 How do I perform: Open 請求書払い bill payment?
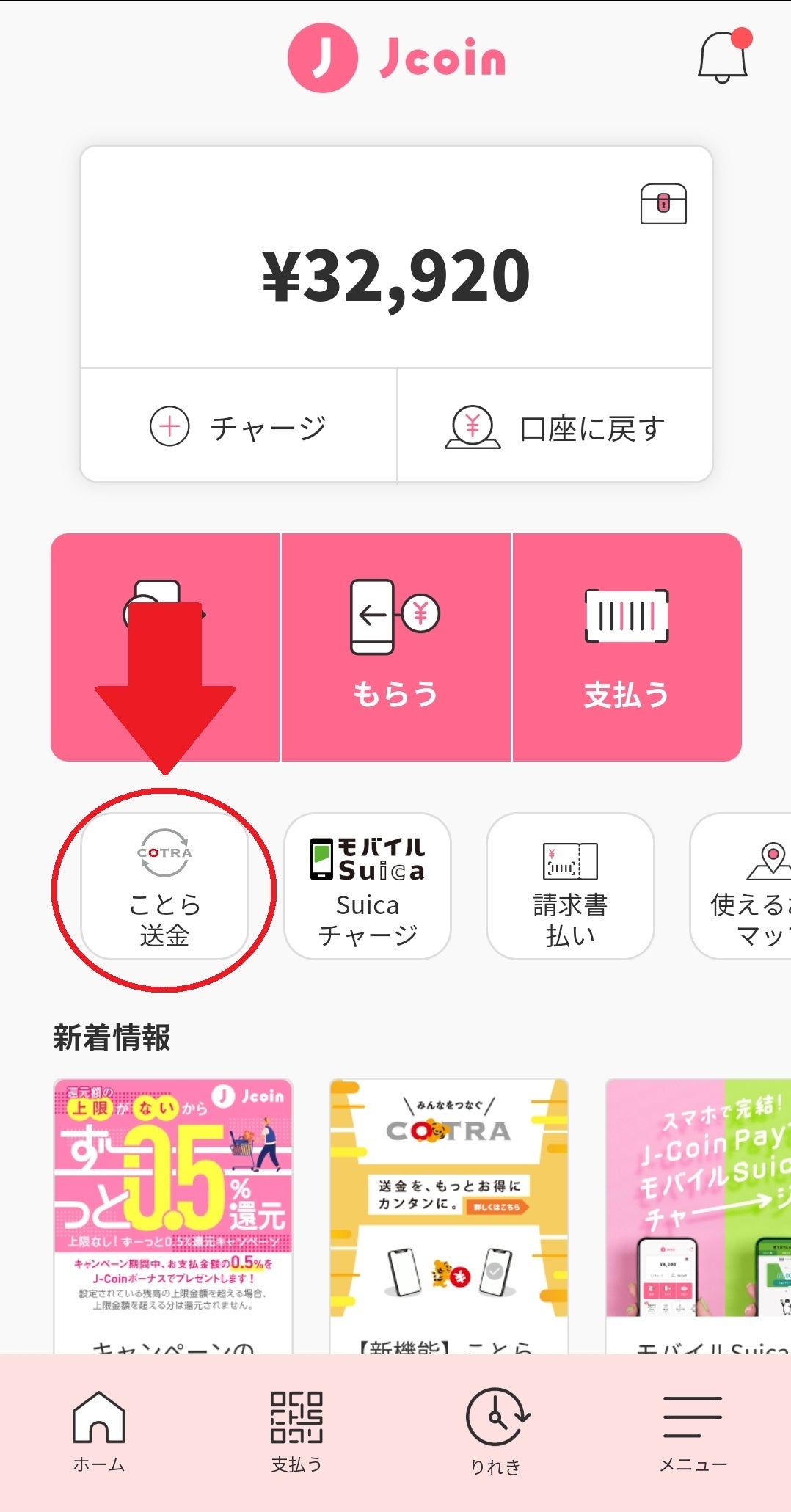pyautogui.click(x=570, y=886)
